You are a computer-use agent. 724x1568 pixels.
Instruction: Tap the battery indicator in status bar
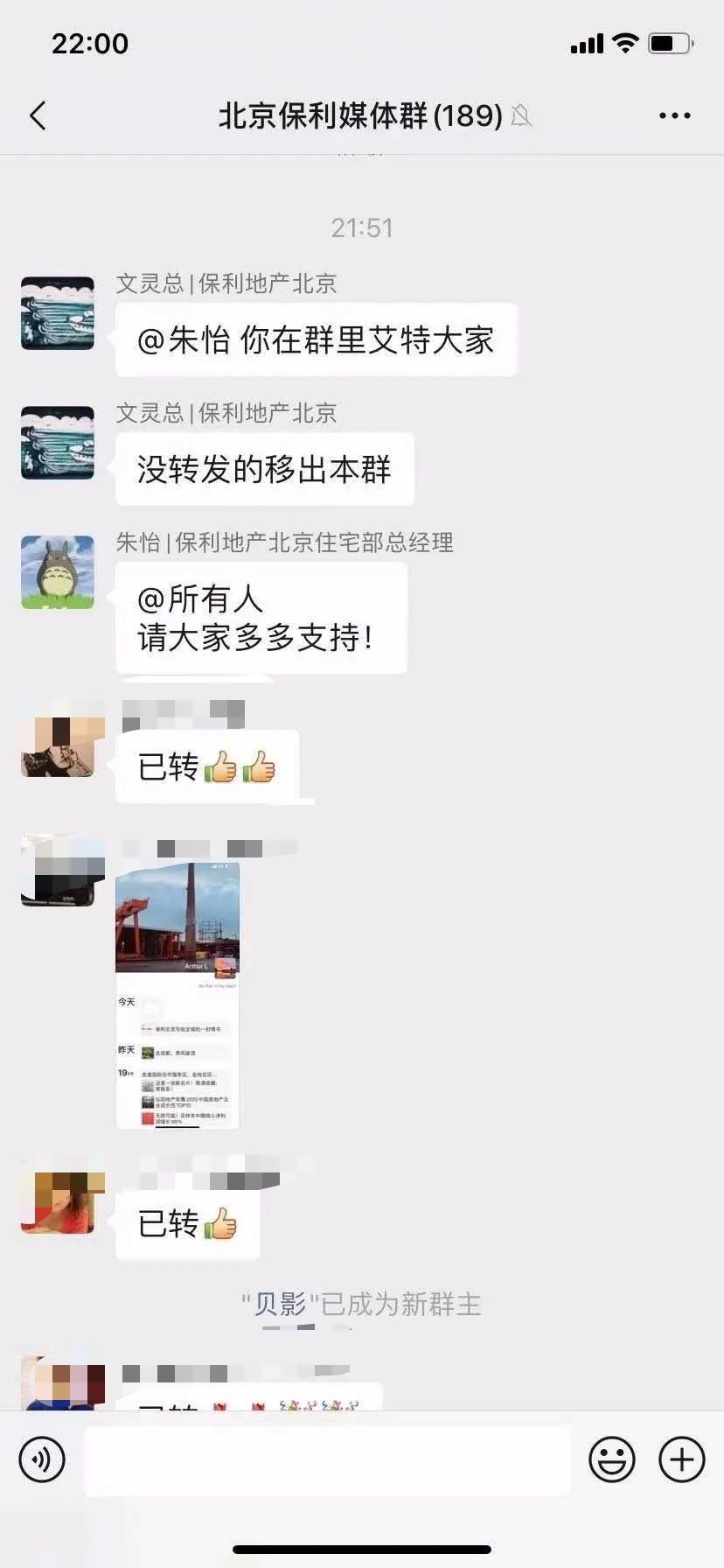point(670,43)
